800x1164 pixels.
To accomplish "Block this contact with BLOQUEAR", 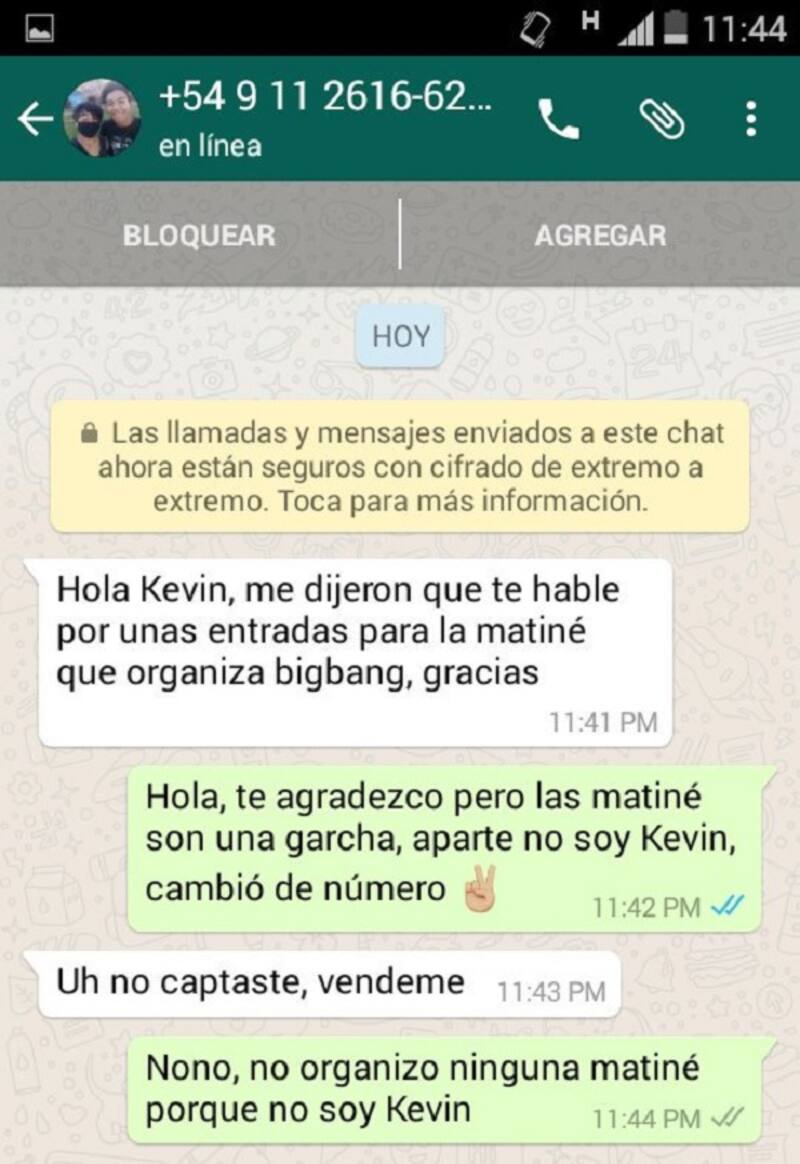I will click(198, 235).
